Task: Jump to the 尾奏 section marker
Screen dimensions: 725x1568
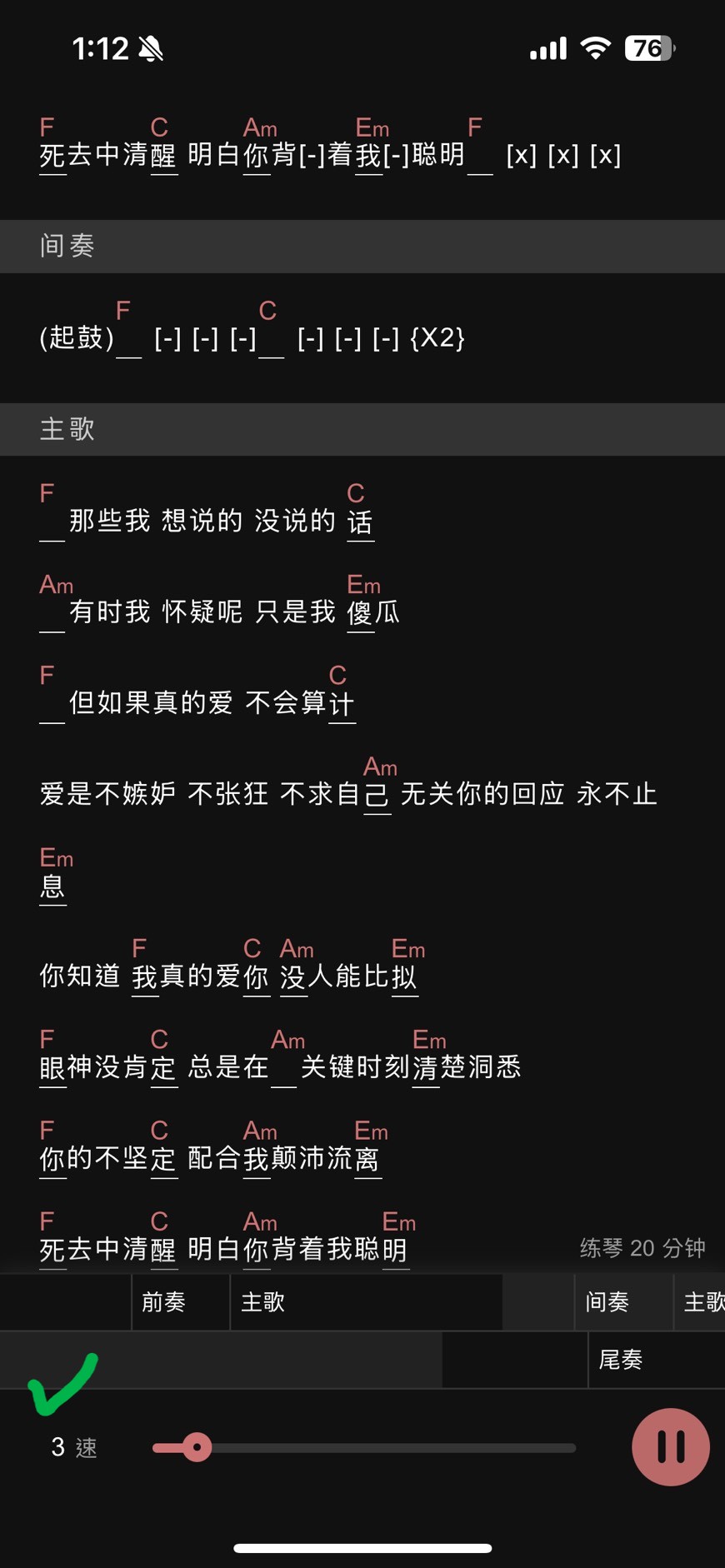Action: [x=657, y=1360]
